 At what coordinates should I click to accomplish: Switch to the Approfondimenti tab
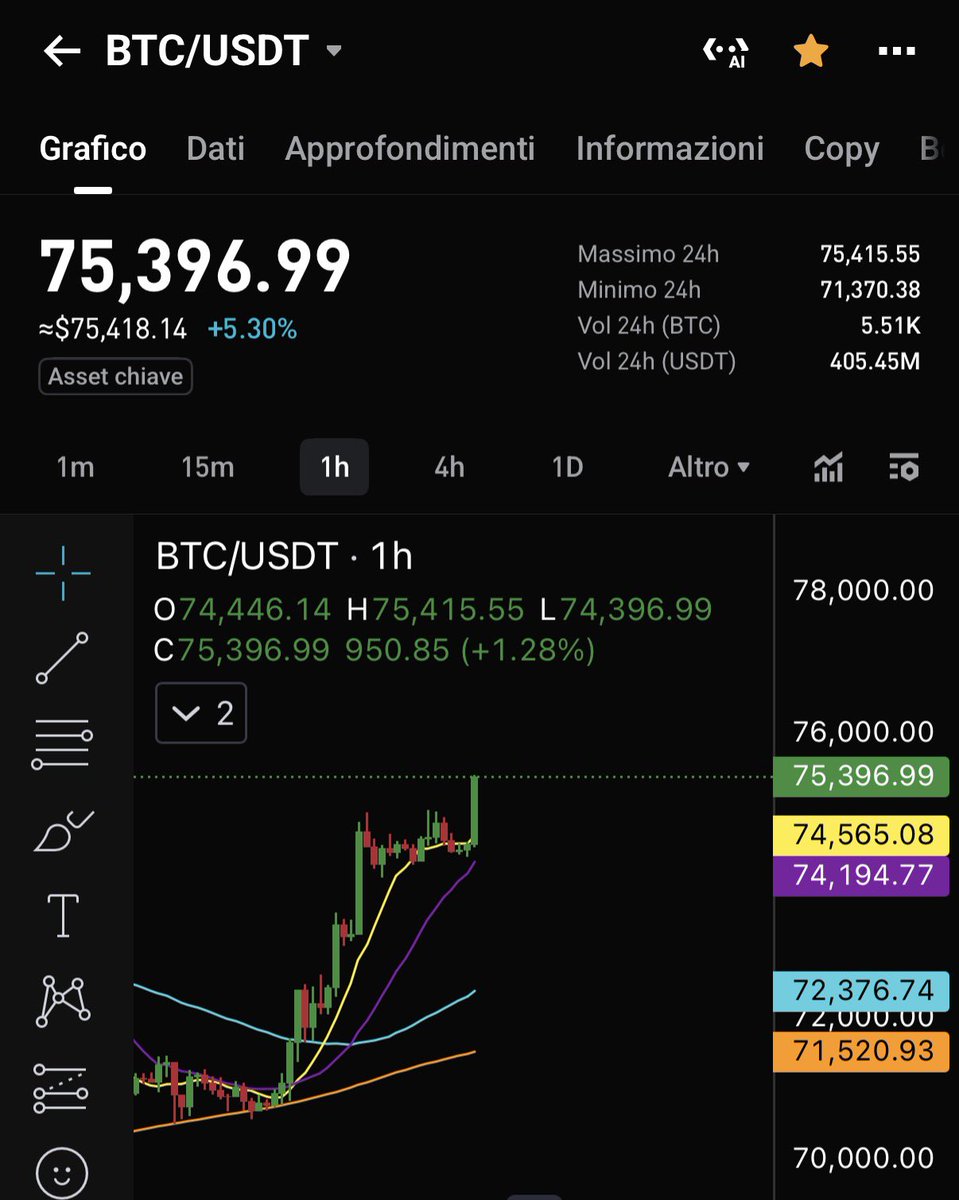coord(410,149)
